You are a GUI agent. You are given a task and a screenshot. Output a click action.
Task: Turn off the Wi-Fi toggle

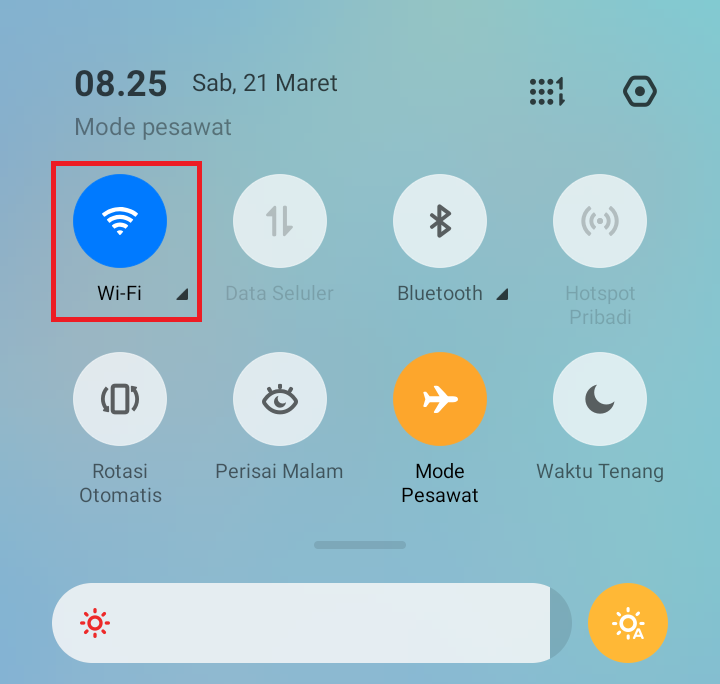pos(120,221)
